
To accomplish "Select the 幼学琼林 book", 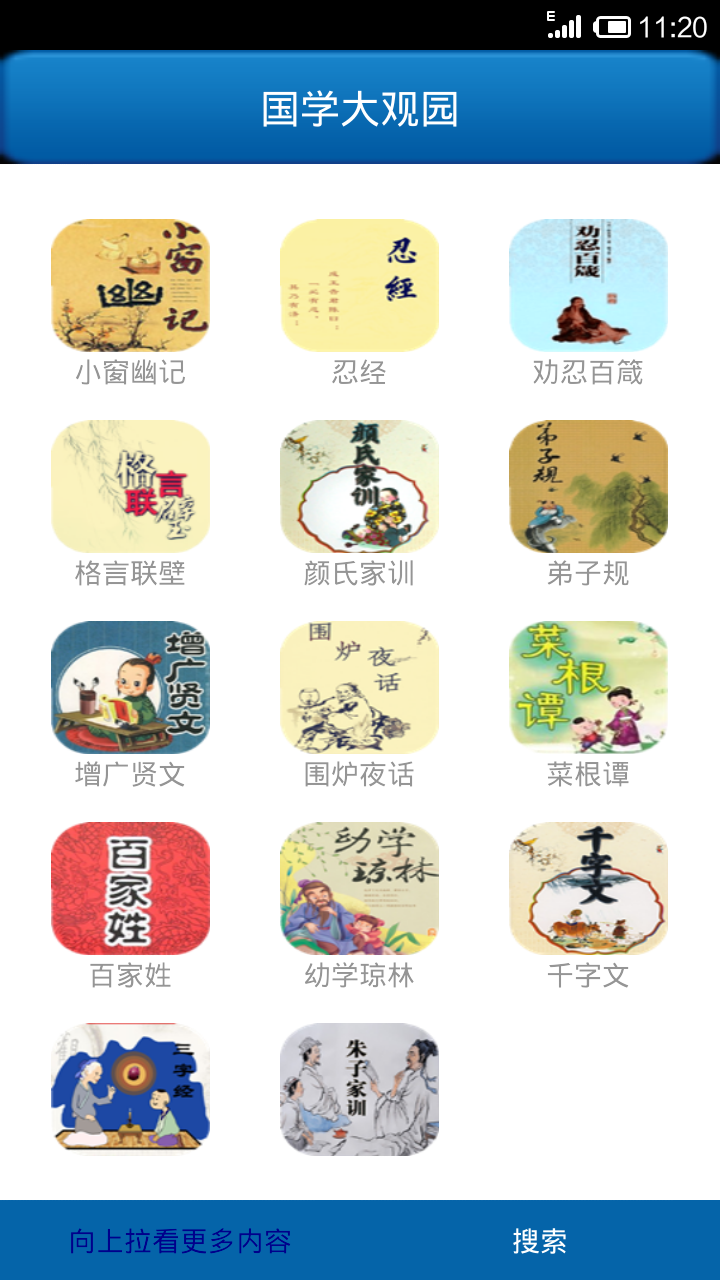I will [359, 889].
